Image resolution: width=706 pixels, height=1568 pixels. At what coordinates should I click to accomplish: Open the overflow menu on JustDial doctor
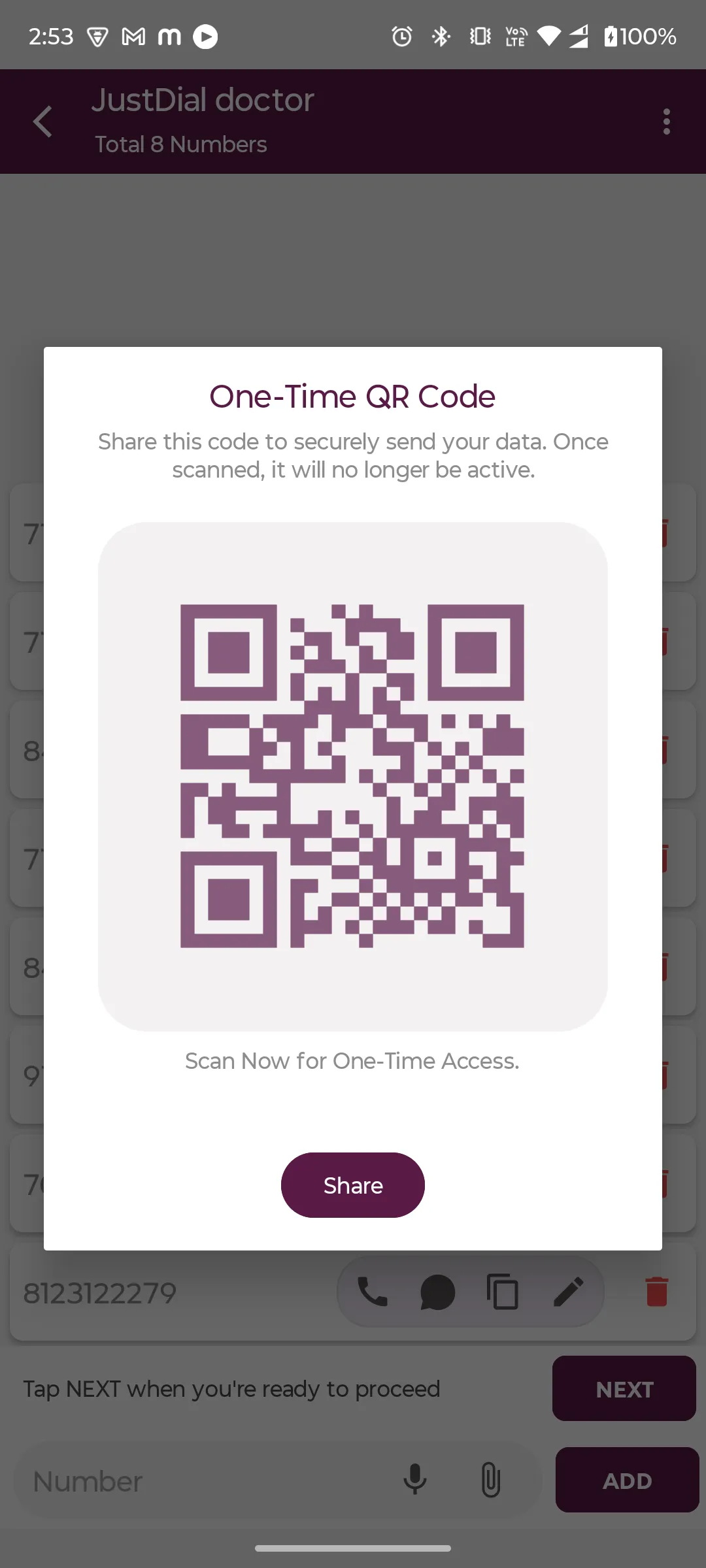coord(666,122)
